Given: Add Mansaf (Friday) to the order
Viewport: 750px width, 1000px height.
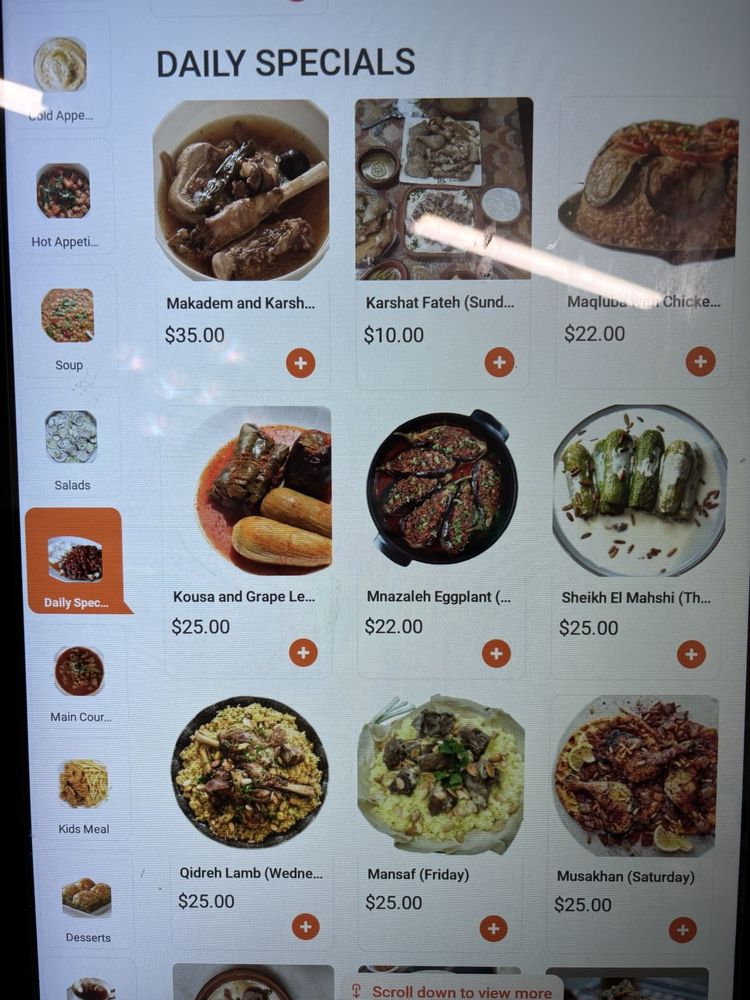Looking at the screenshot, I should coord(493,928).
